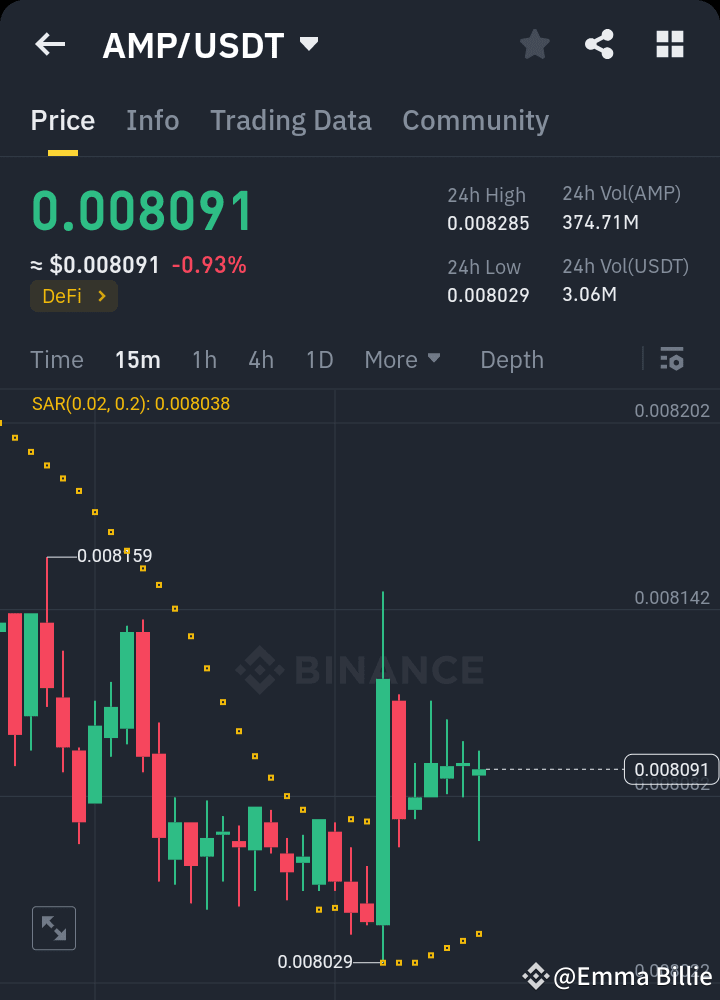The height and width of the screenshot is (1000, 720).
Task: Open the Community tab
Action: 475,120
